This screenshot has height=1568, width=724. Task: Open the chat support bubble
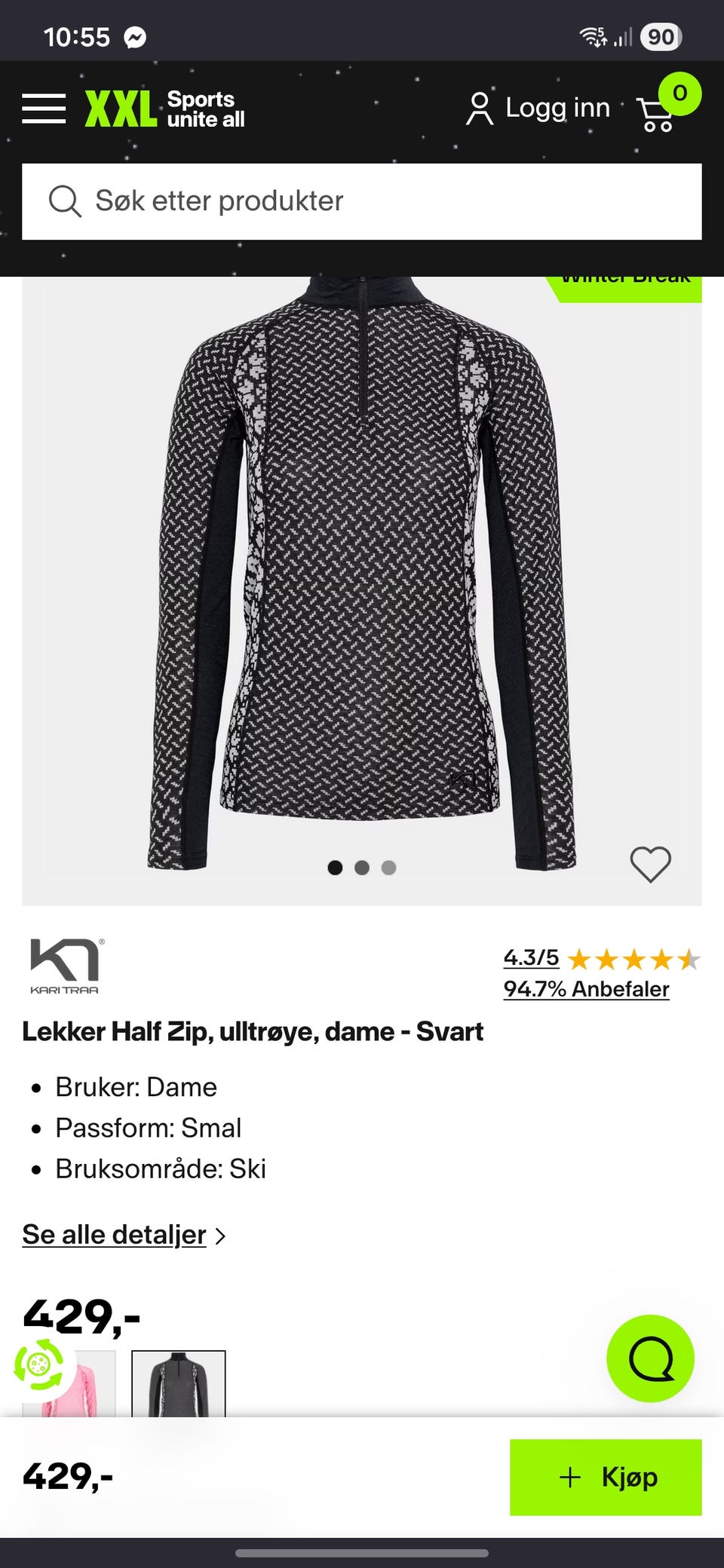(650, 1358)
